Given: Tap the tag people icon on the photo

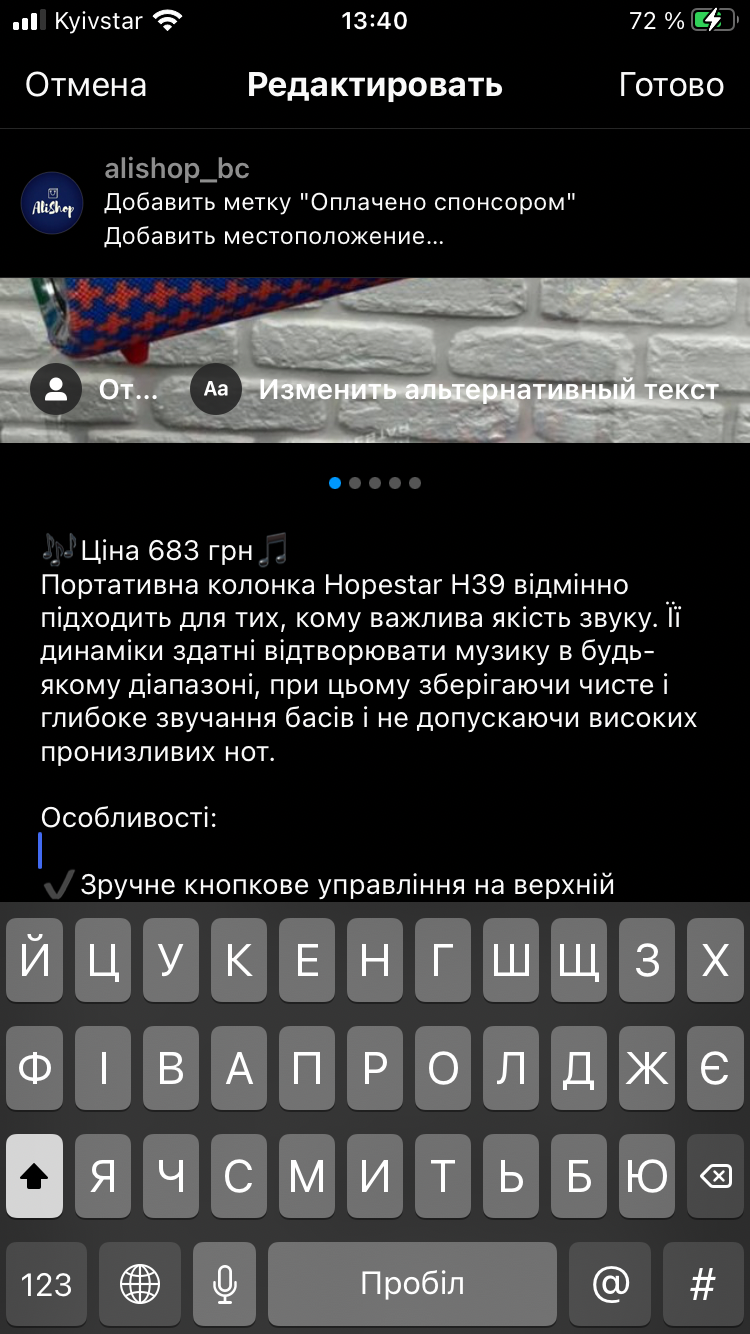Looking at the screenshot, I should (56, 389).
